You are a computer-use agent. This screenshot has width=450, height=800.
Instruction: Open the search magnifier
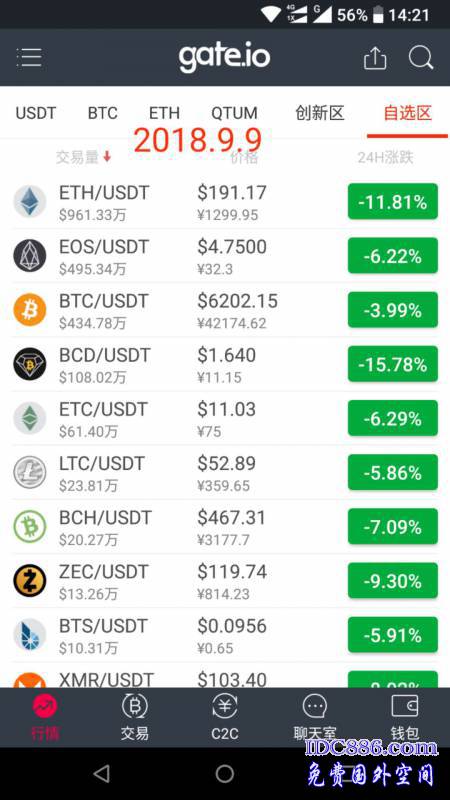421,58
